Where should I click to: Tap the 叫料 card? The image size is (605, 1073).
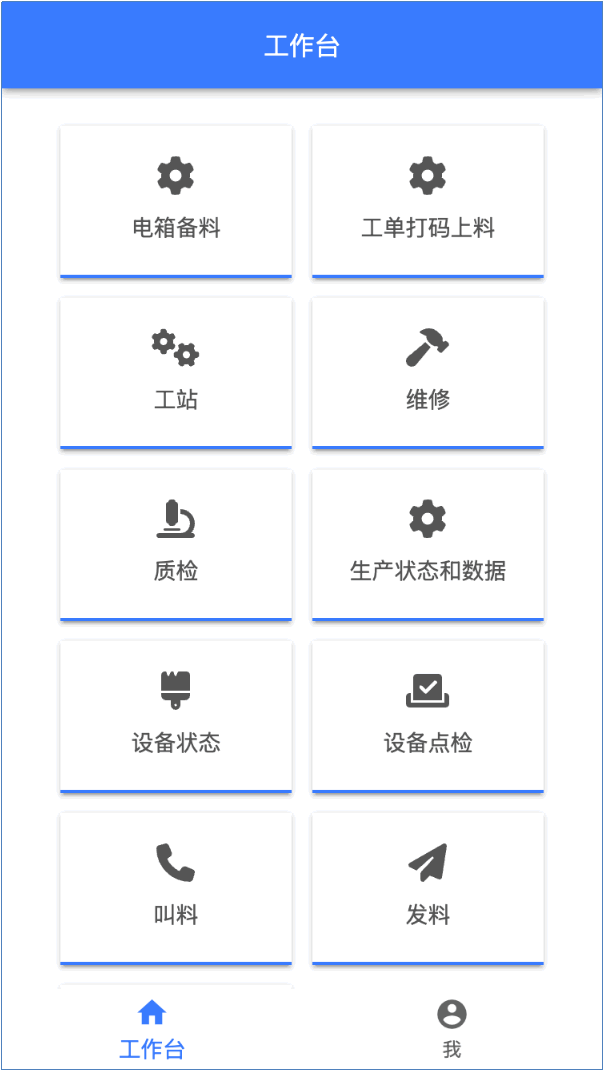click(176, 889)
